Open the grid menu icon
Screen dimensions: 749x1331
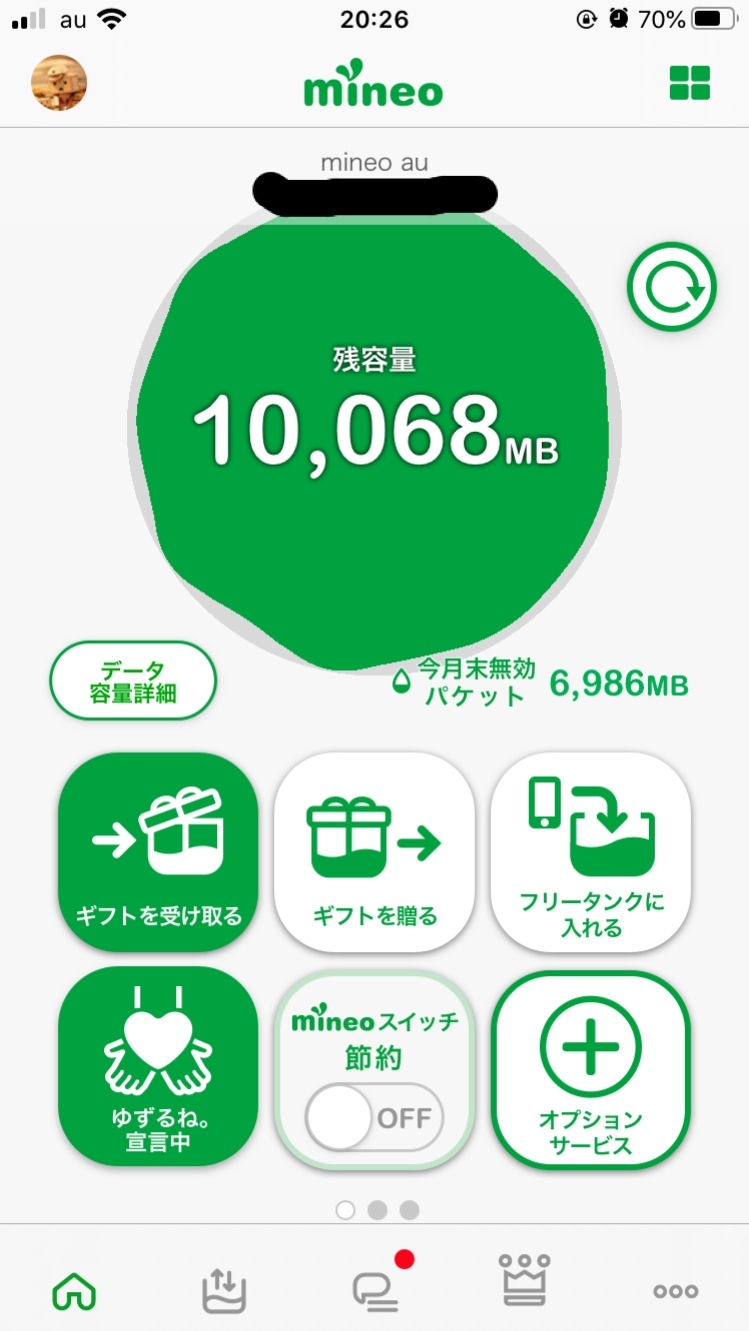tap(689, 83)
